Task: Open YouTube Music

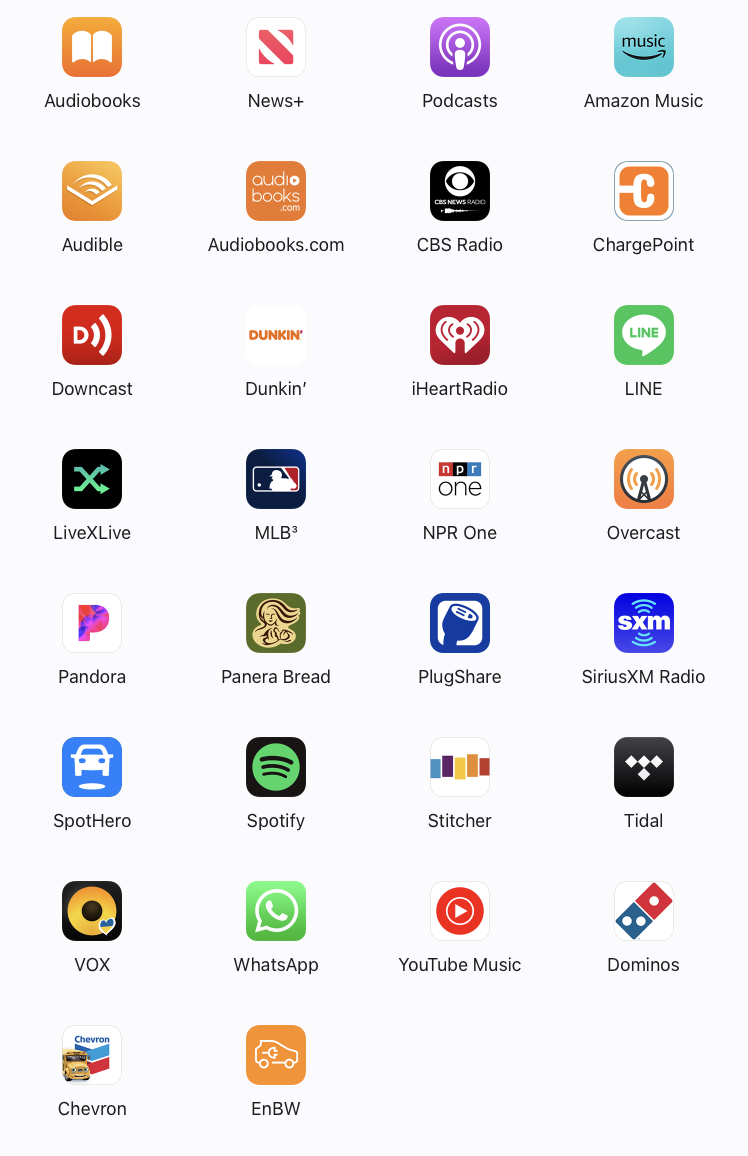Action: click(x=460, y=911)
